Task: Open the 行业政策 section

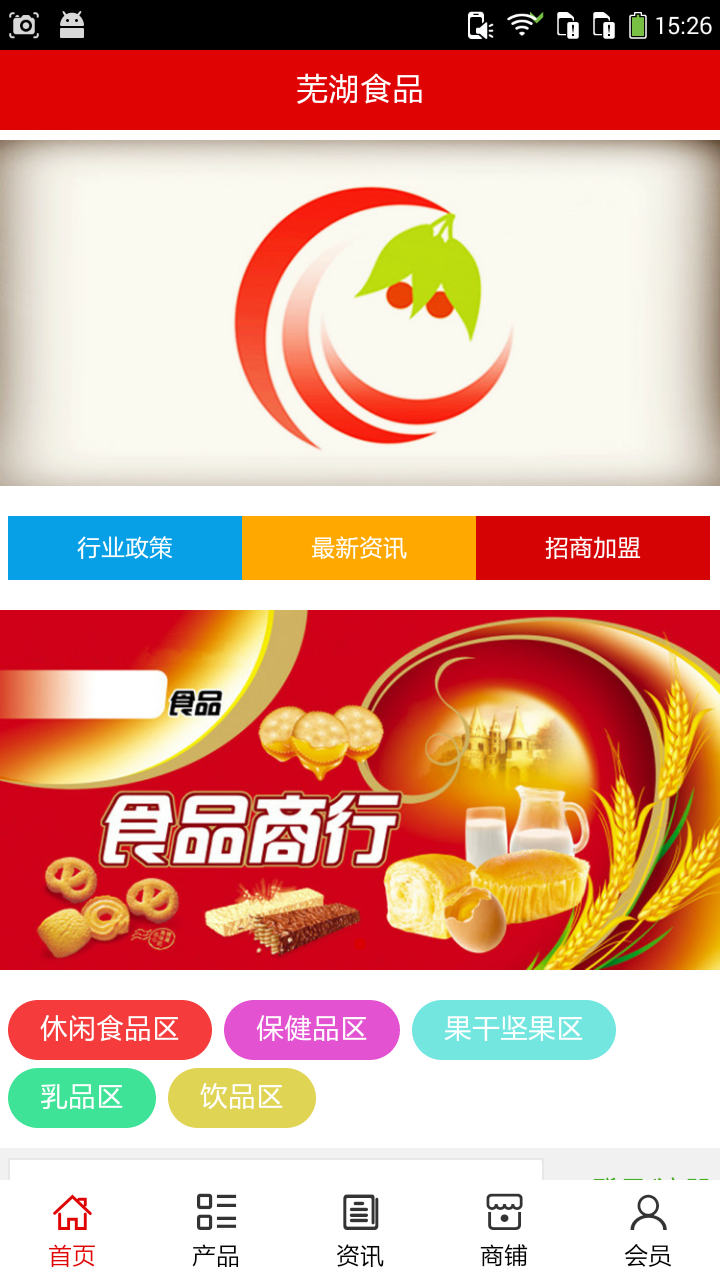Action: pos(125,548)
